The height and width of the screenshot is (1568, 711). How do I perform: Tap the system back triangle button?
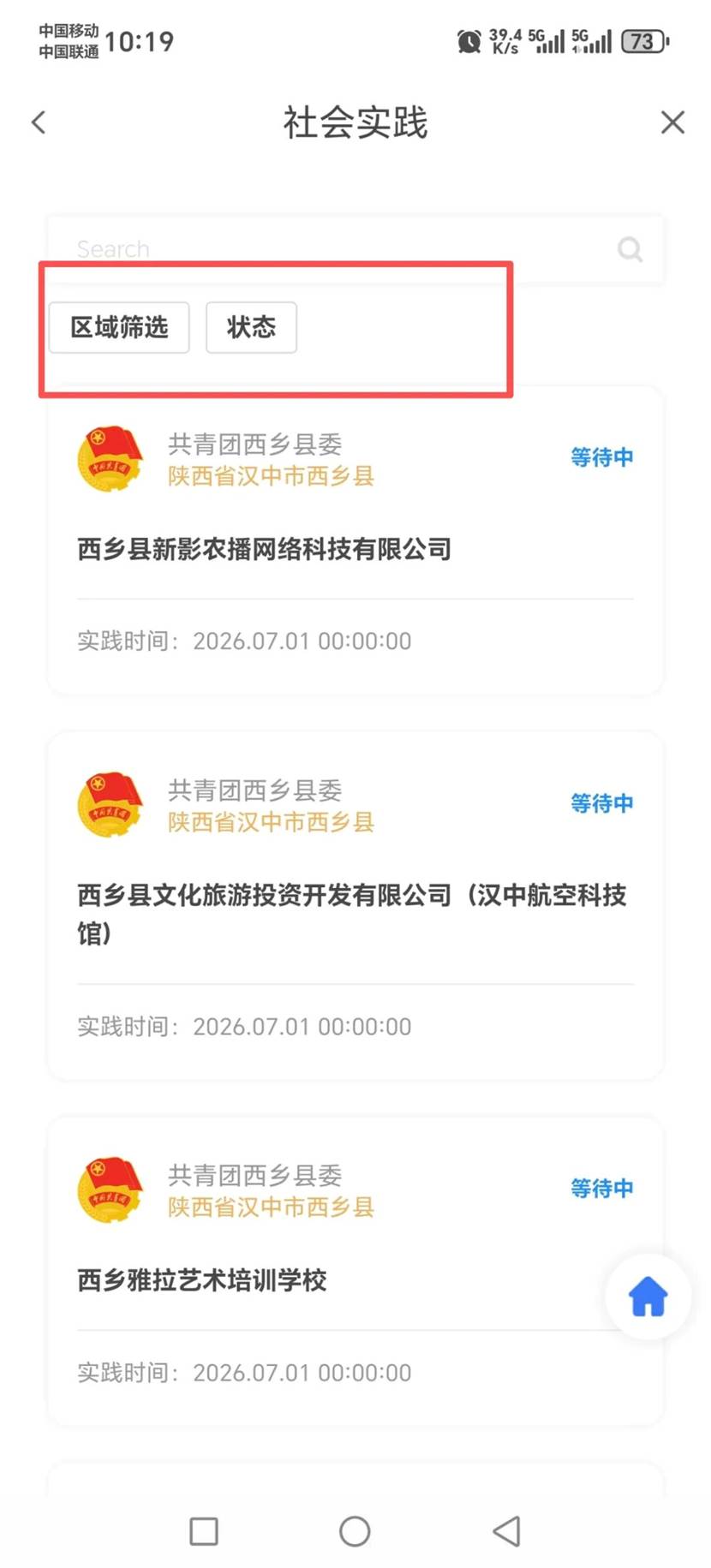(x=506, y=1531)
